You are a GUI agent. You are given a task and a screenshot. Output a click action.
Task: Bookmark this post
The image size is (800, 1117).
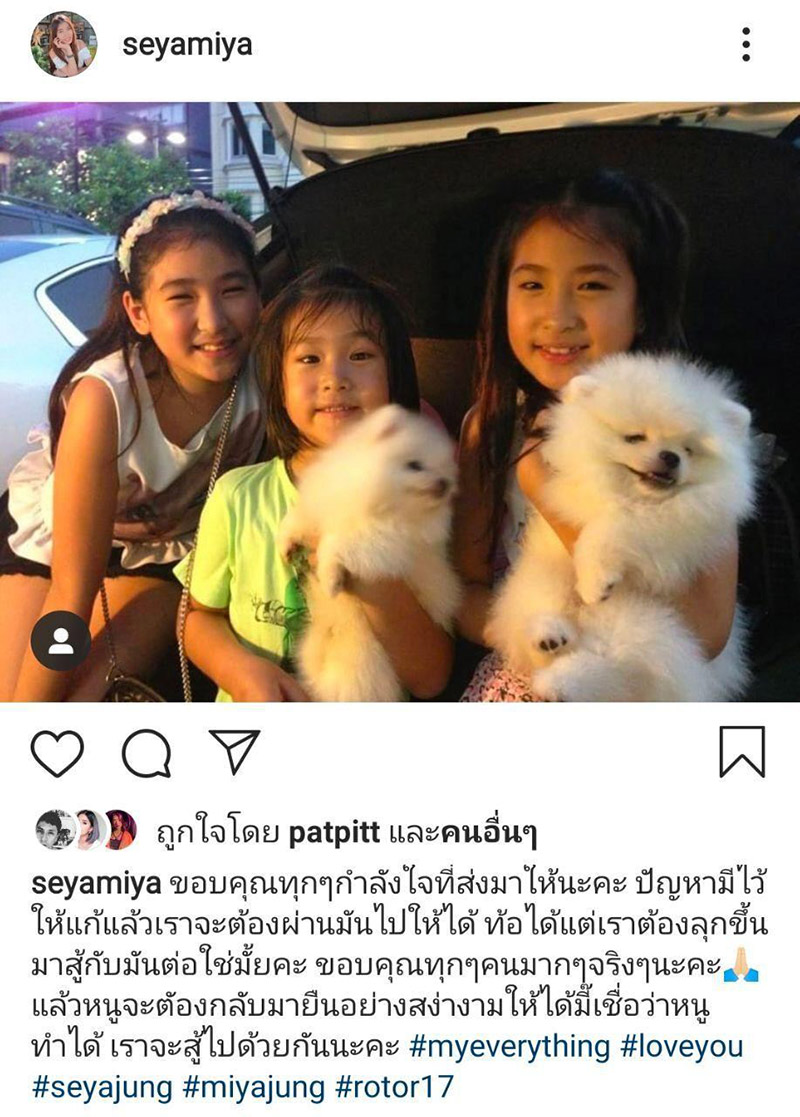[742, 752]
